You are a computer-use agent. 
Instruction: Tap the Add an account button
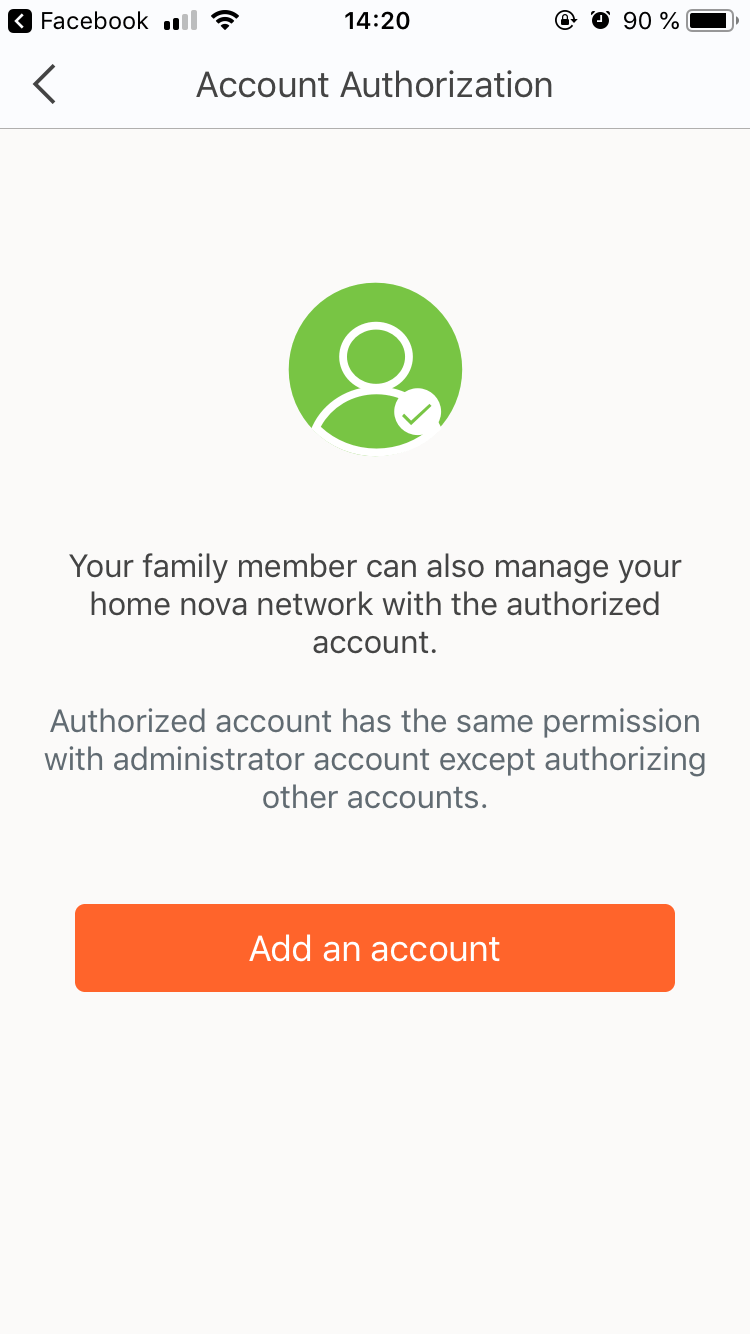click(375, 948)
